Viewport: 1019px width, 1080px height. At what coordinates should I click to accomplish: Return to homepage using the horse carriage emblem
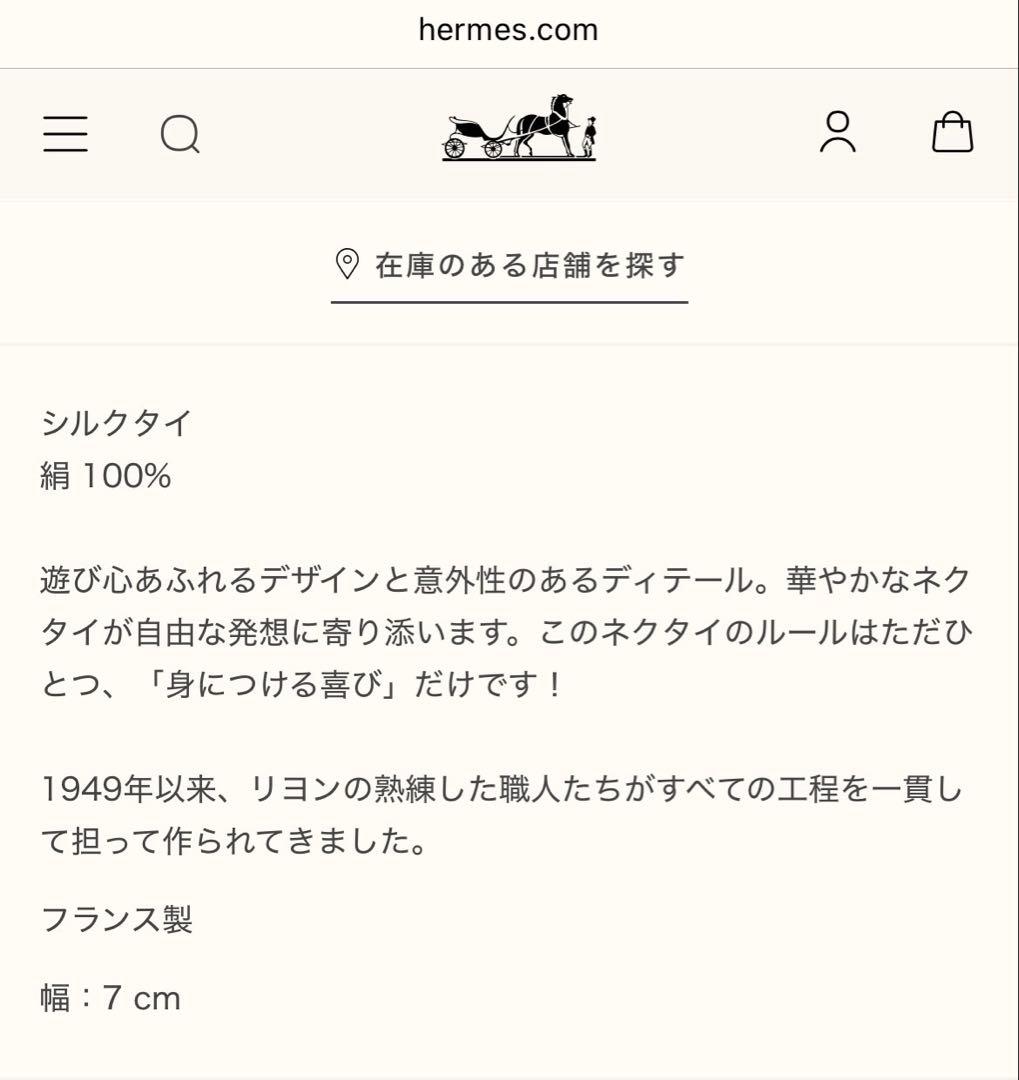[519, 131]
